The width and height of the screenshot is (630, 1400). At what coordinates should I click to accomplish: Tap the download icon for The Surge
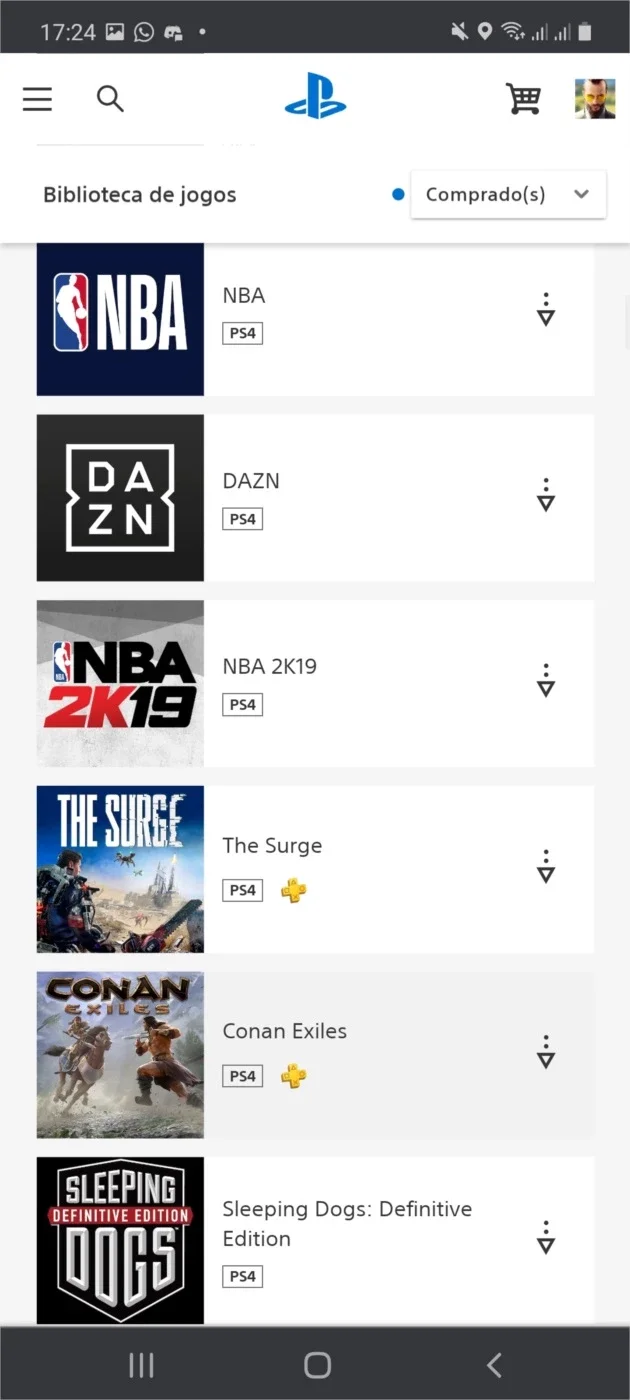[x=546, y=867]
